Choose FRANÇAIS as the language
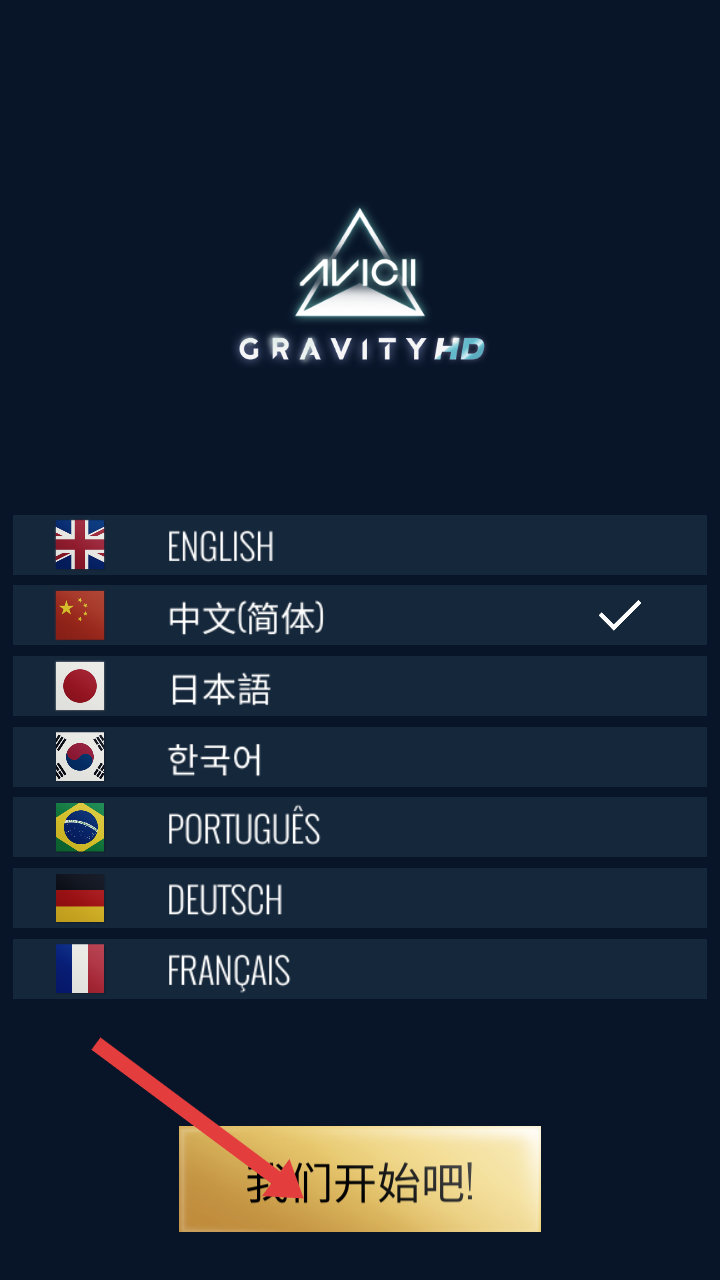This screenshot has width=720, height=1280. click(360, 969)
